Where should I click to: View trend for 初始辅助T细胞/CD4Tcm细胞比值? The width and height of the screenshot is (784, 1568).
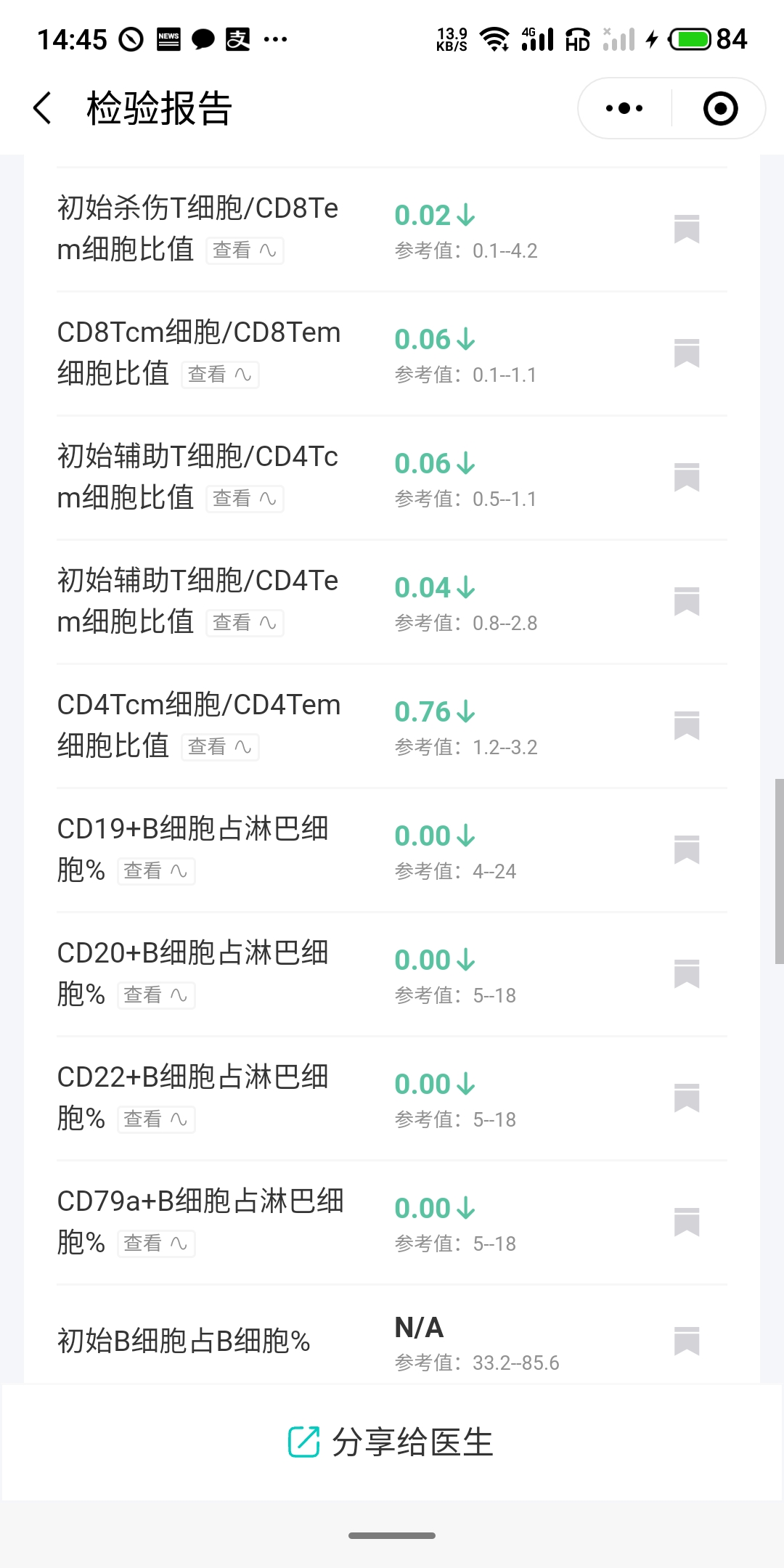pos(245,499)
